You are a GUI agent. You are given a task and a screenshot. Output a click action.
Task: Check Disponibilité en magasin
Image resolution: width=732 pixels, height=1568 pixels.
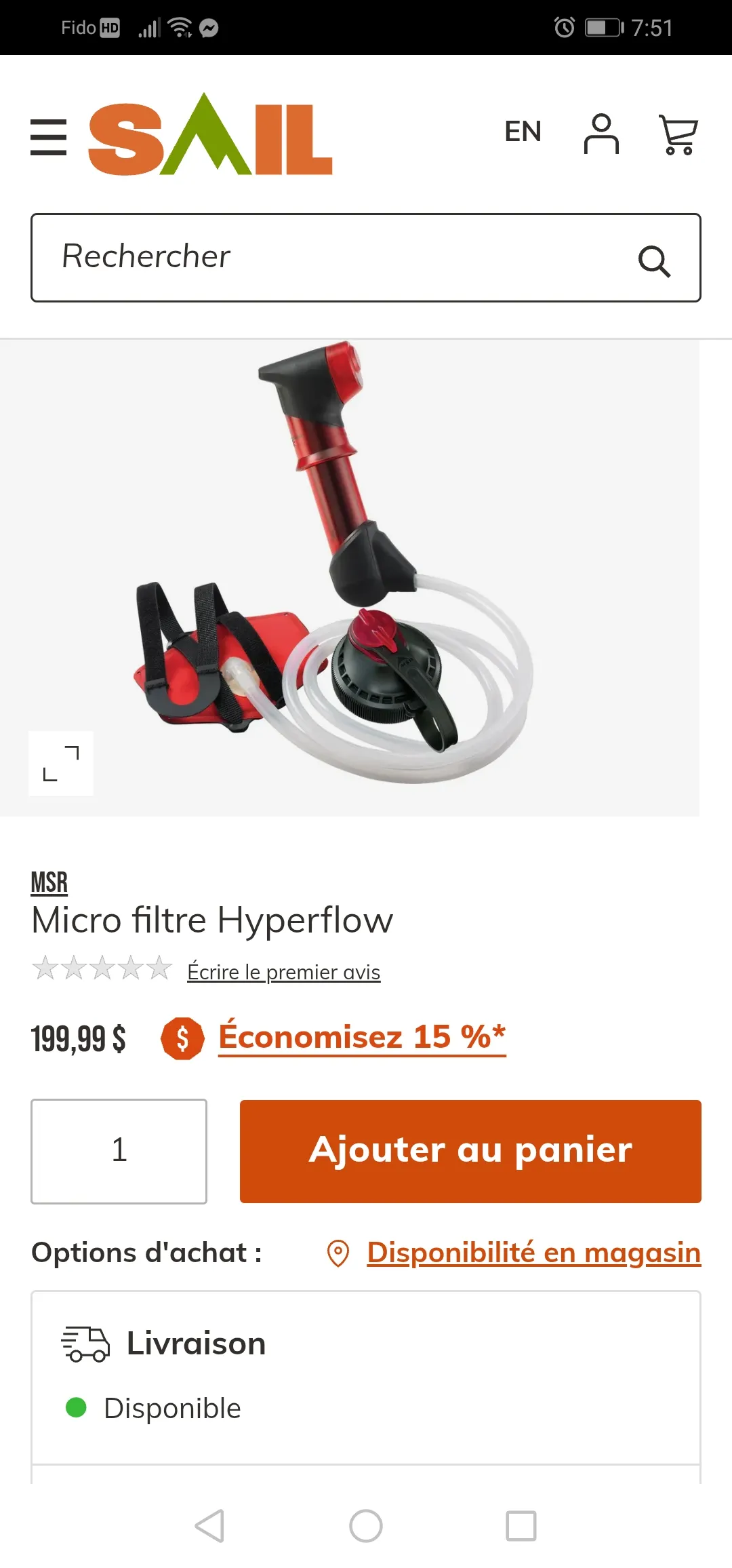point(533,1253)
